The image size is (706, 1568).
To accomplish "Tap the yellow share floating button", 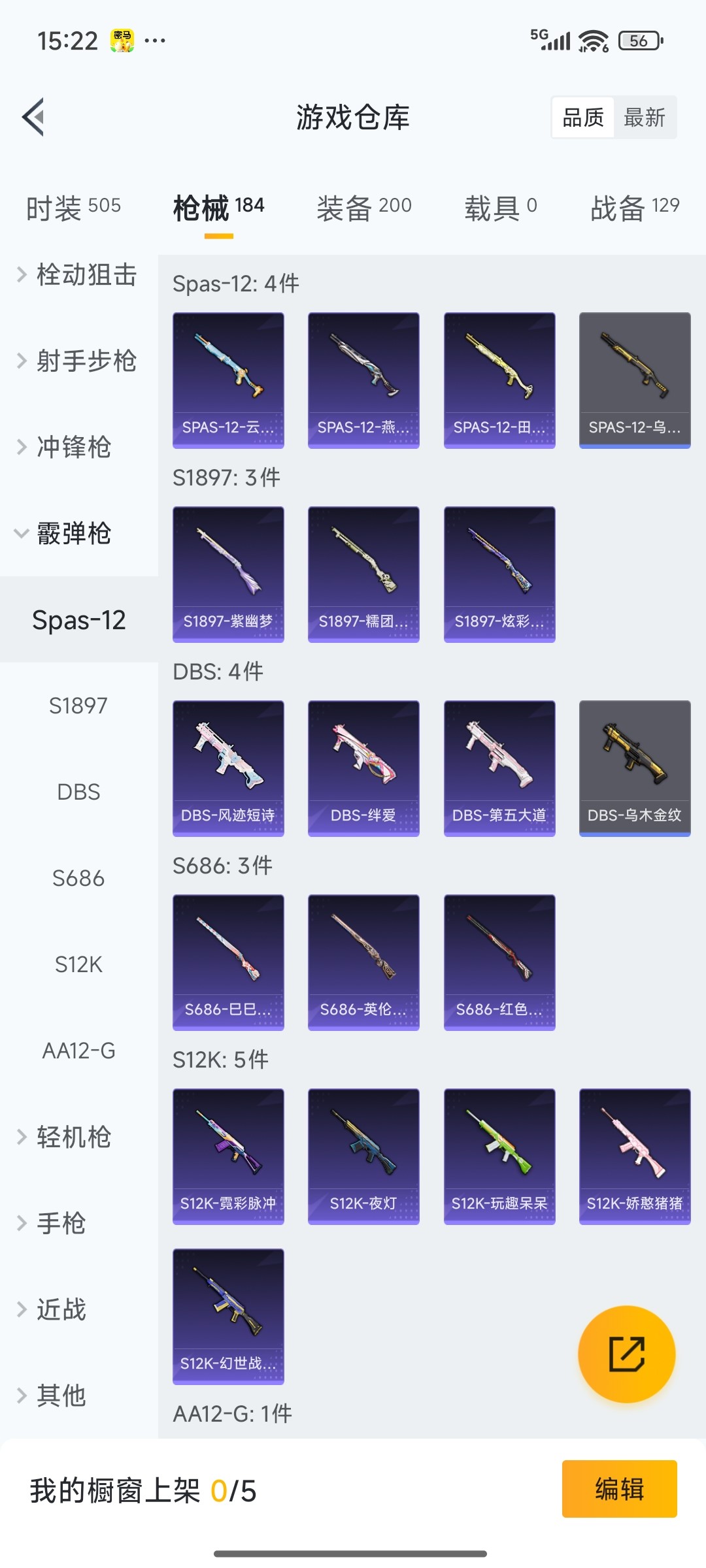I will (626, 1354).
